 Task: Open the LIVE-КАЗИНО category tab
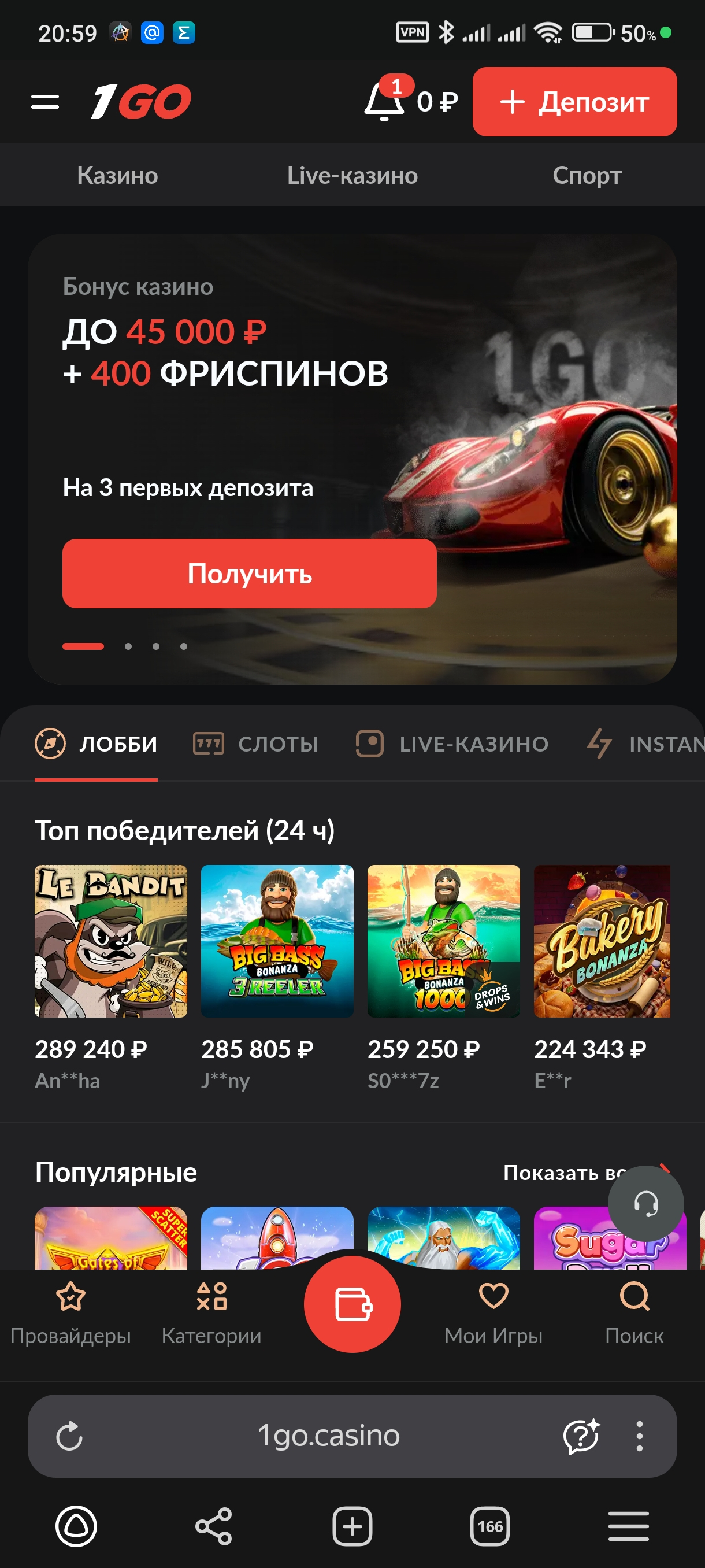(452, 744)
